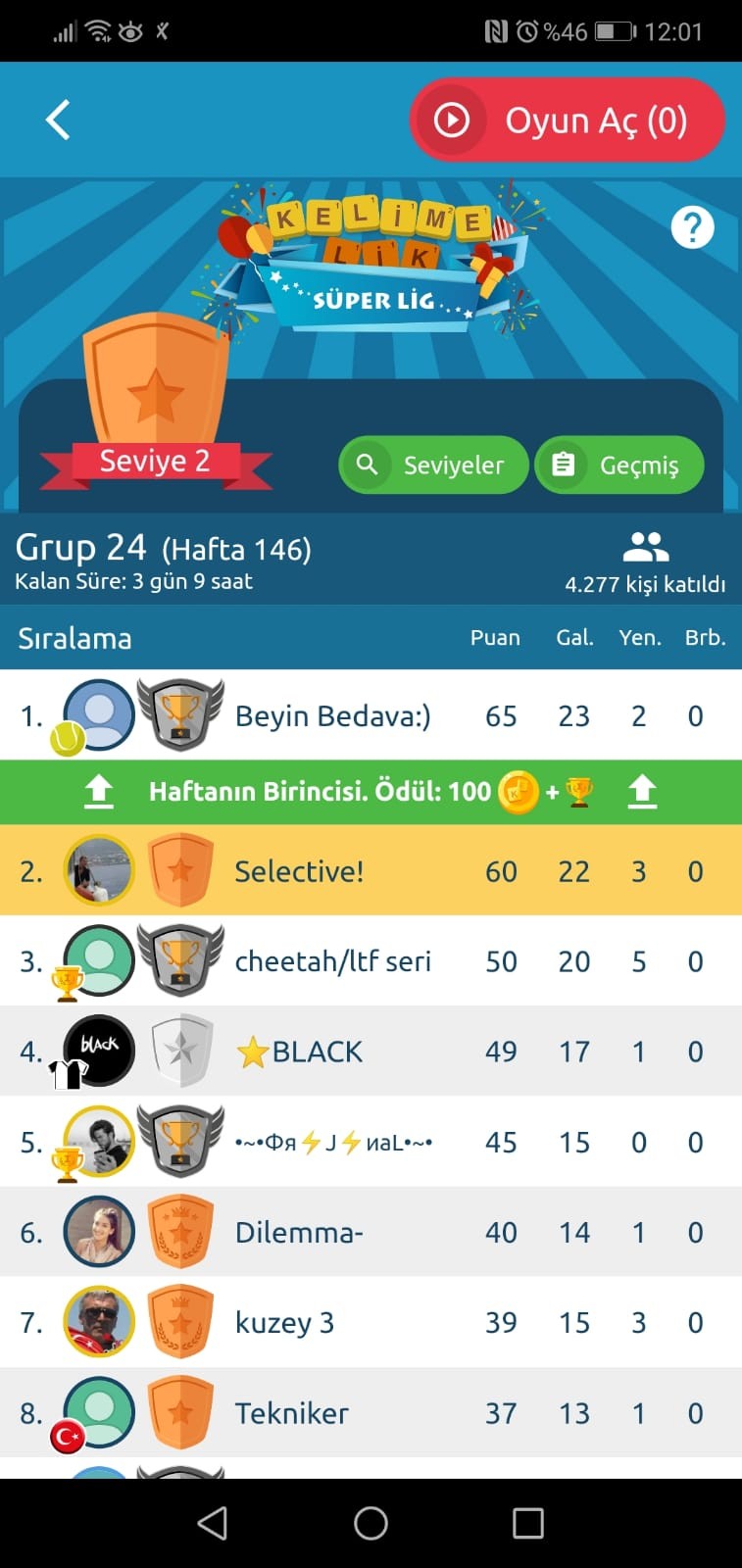The width and height of the screenshot is (742, 1568).
Task: Open the help question mark icon
Action: tap(692, 227)
